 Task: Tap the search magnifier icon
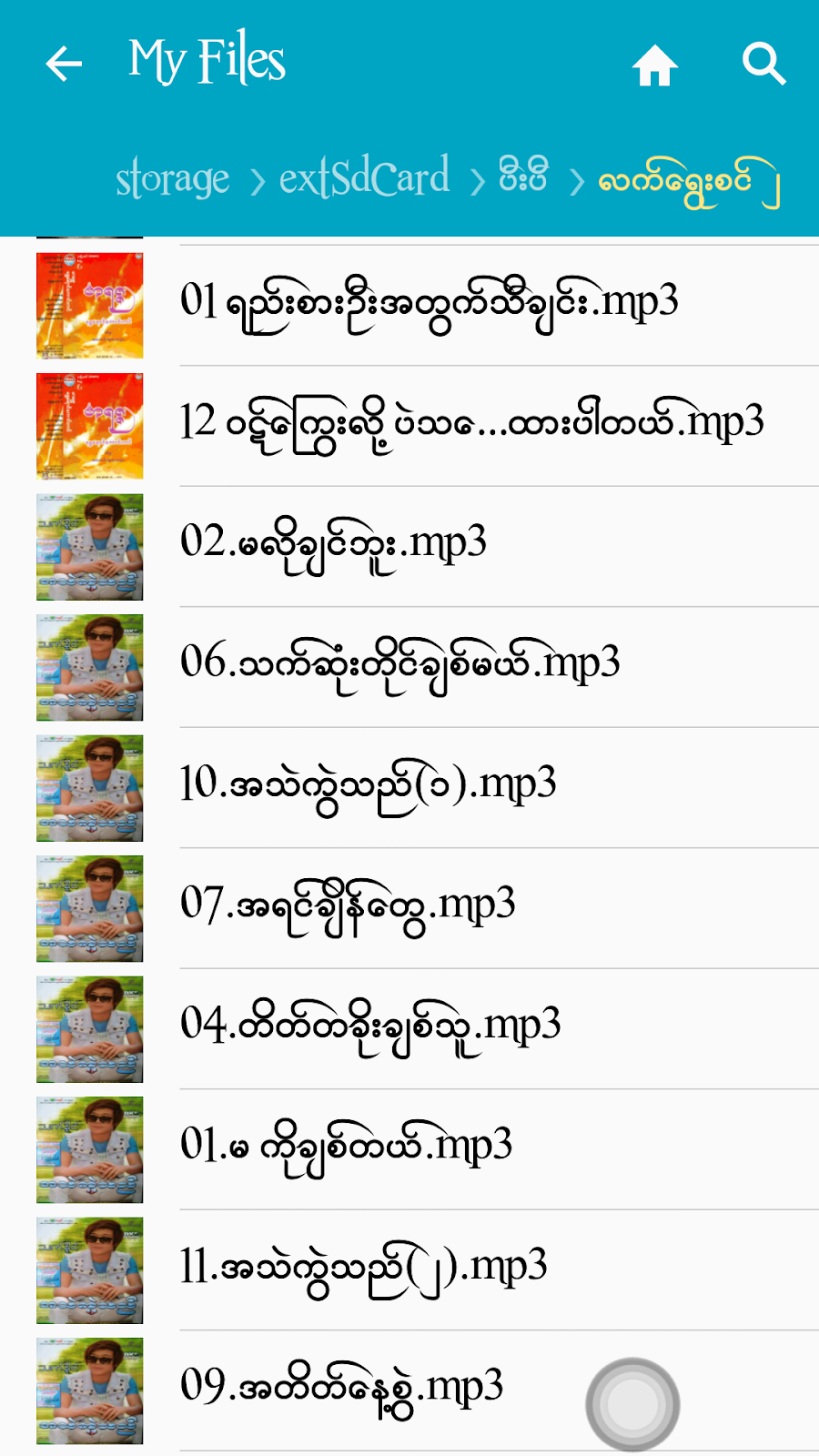pos(763,64)
